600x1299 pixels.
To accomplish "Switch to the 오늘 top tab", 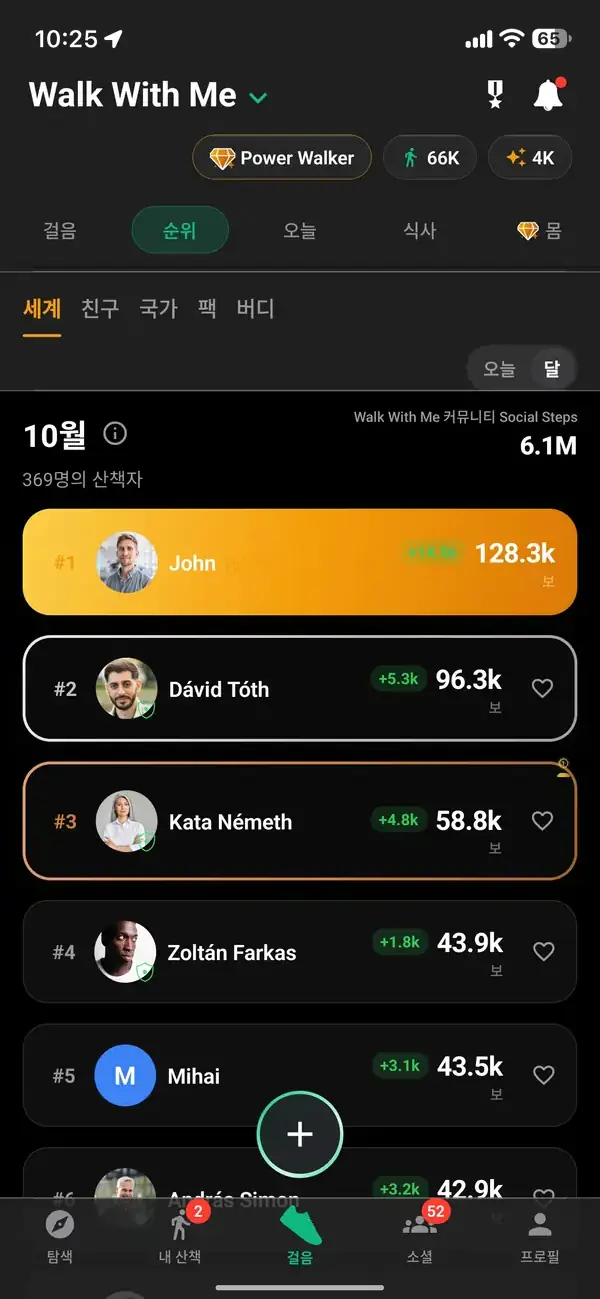I will tap(300, 231).
